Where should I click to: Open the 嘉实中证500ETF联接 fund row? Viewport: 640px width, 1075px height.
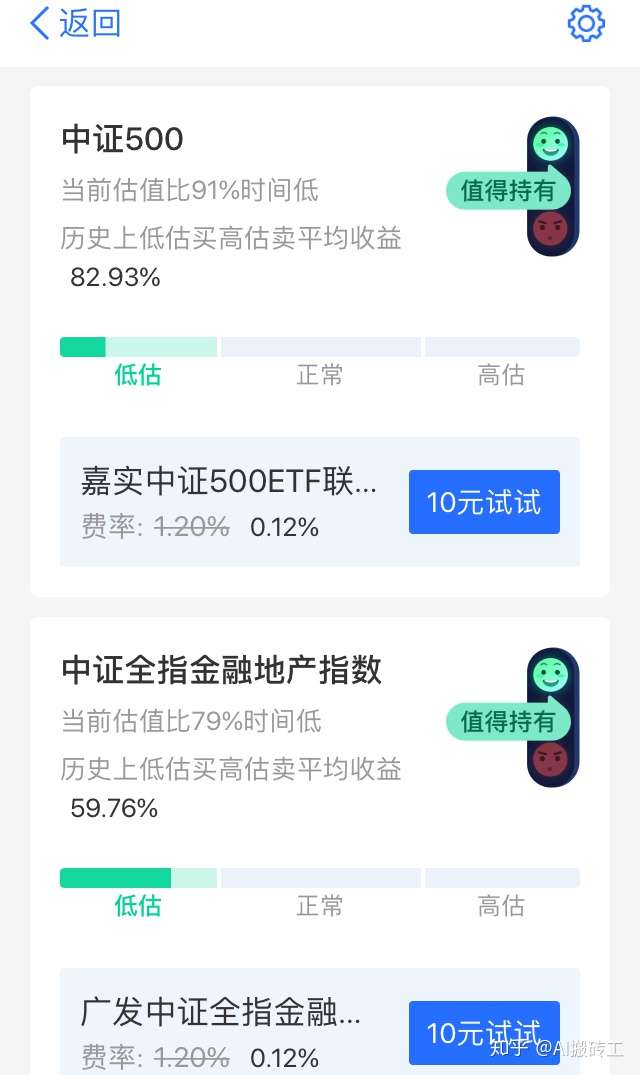(x=320, y=501)
